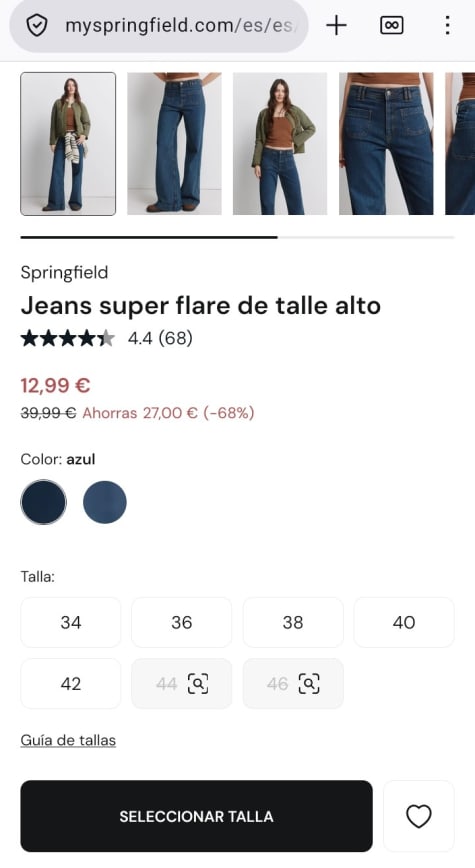Choose size 40
Image resolution: width=475 pixels, height=868 pixels.
pos(404,622)
